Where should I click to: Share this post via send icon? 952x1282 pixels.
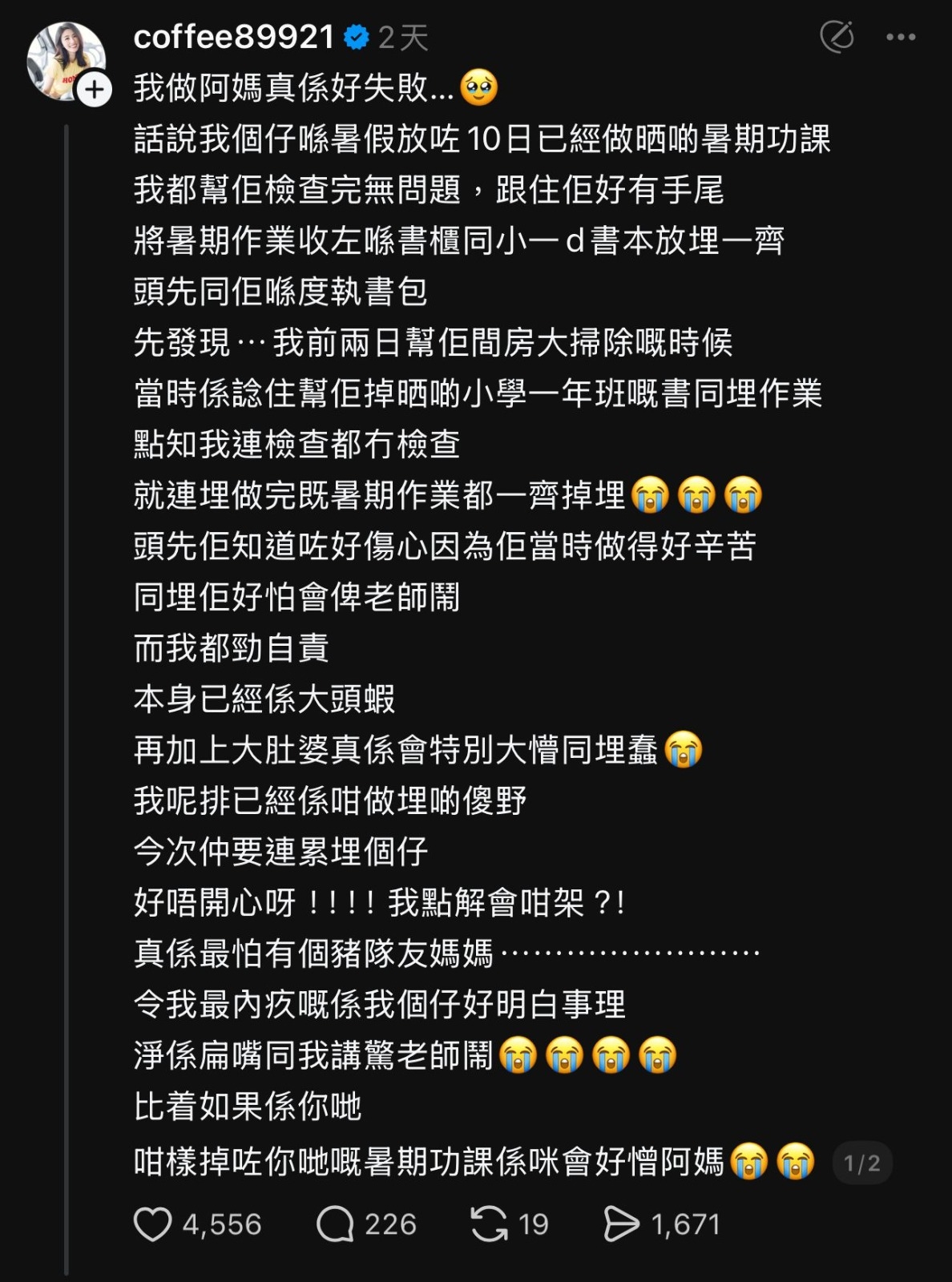(621, 1224)
